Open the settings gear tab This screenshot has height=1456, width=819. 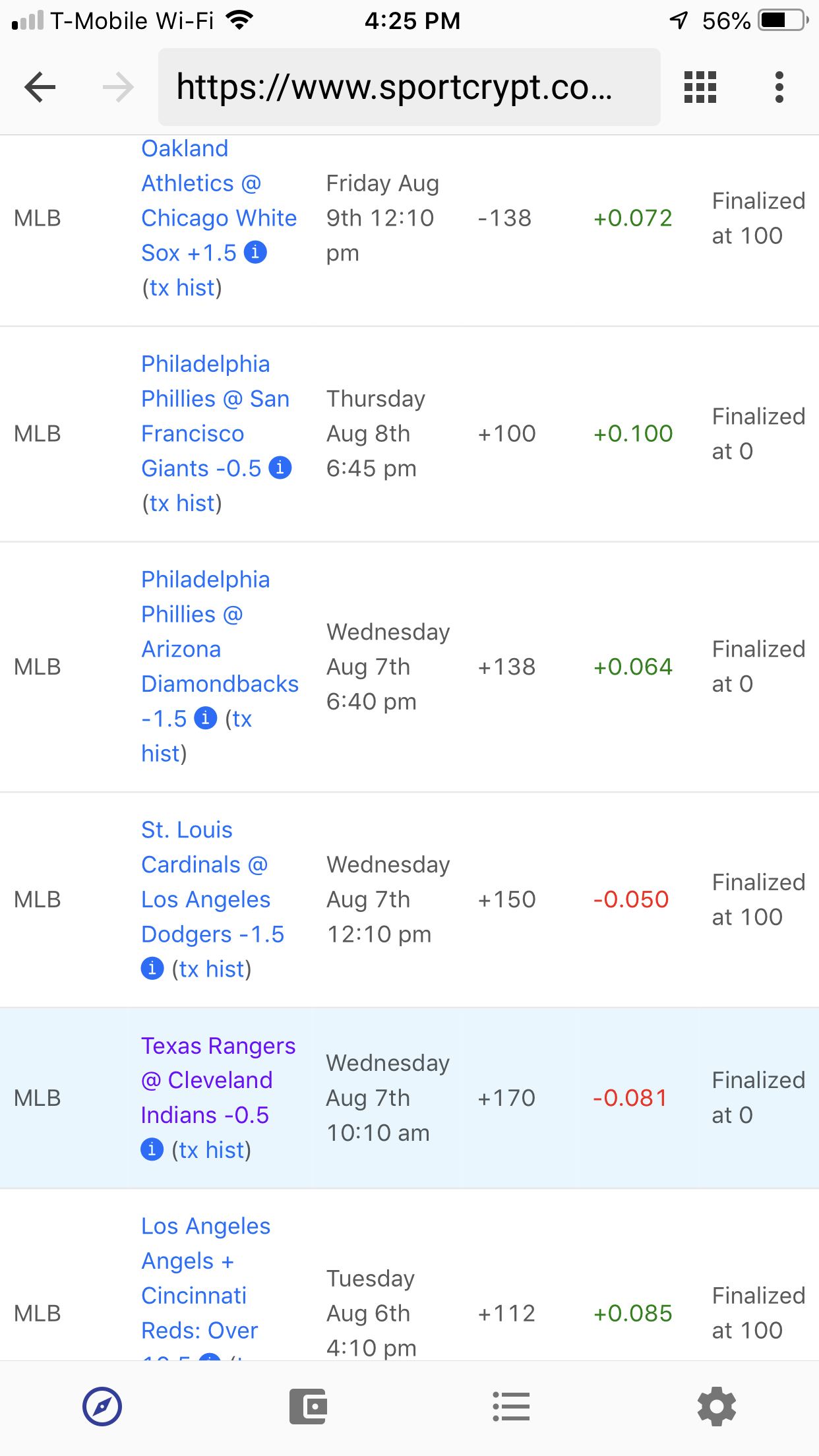[x=717, y=1407]
